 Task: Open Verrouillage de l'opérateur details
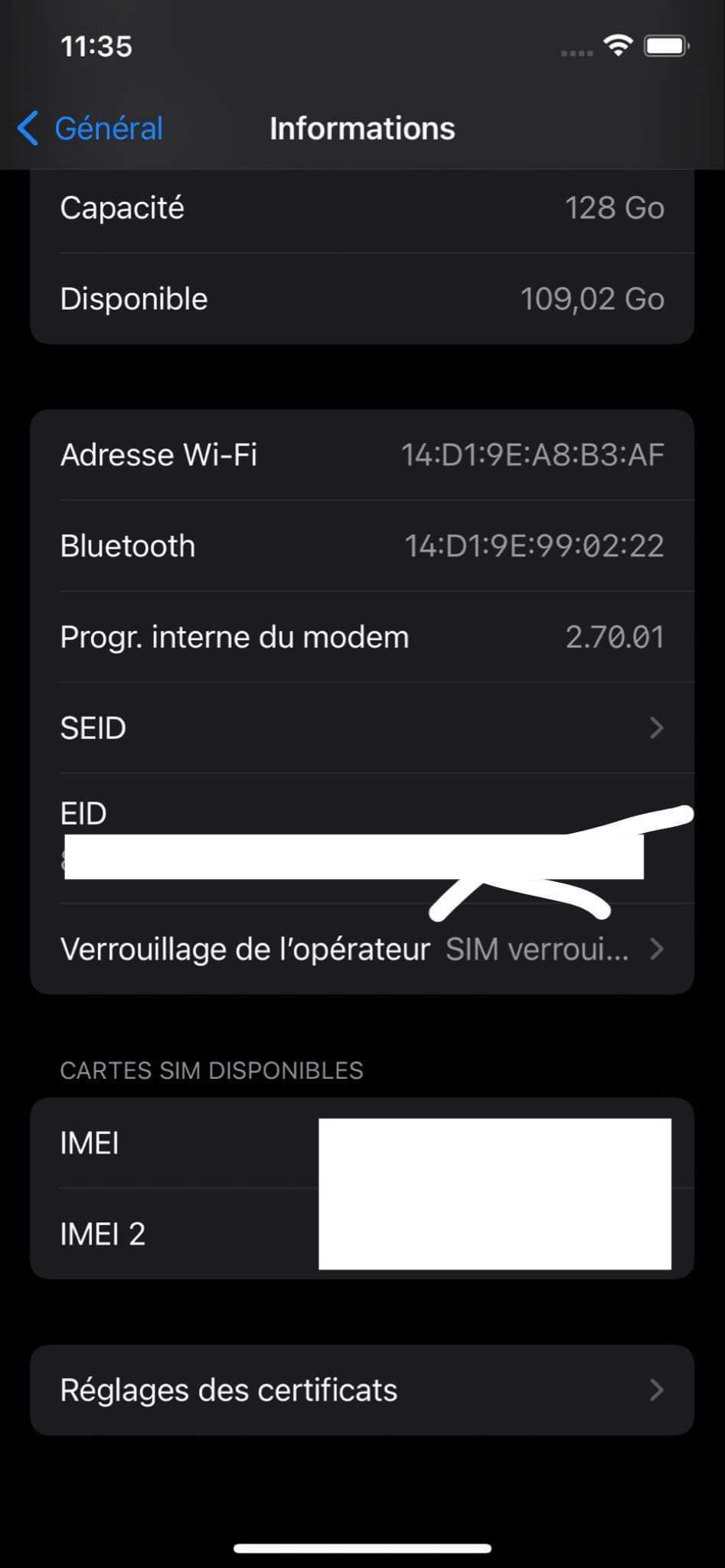coord(362,949)
